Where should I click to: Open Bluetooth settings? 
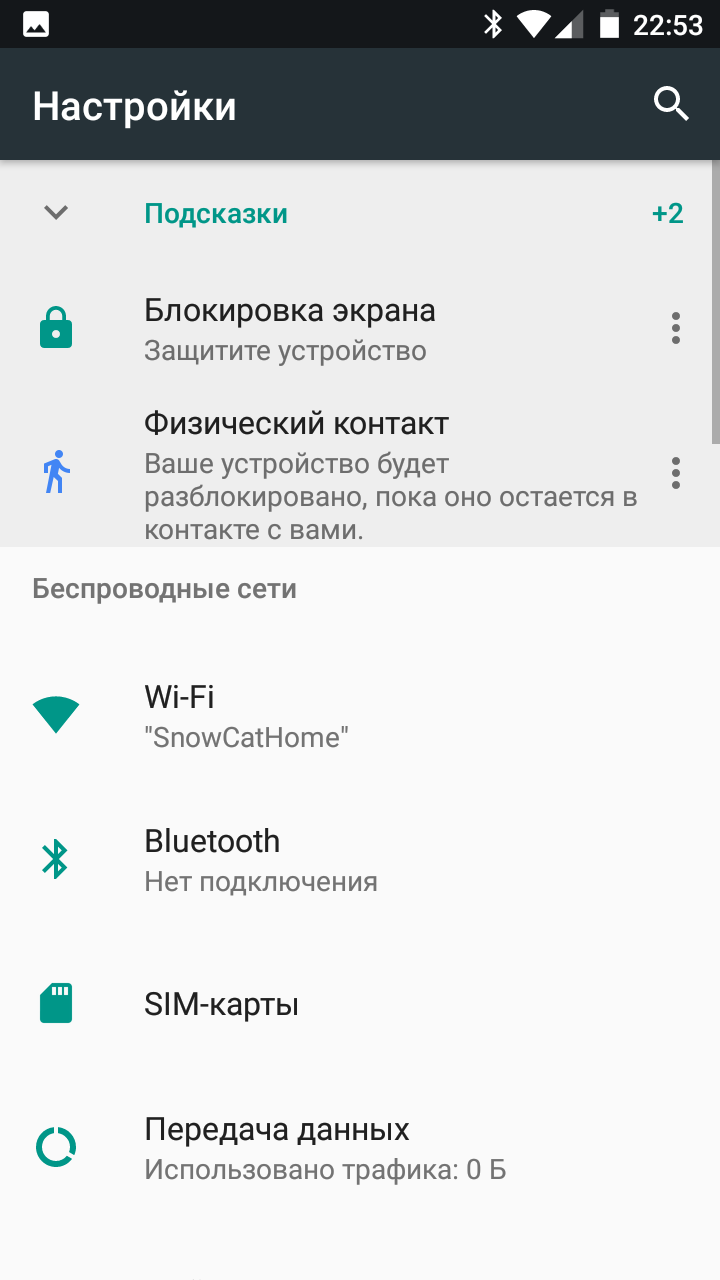(x=360, y=859)
